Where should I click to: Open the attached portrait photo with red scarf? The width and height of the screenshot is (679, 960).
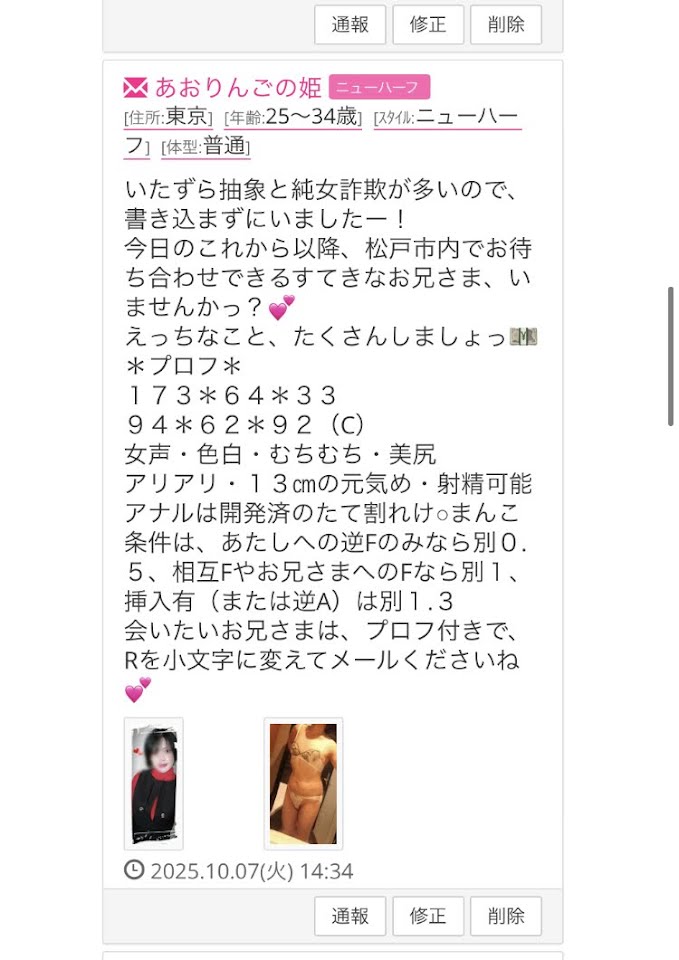pyautogui.click(x=153, y=783)
